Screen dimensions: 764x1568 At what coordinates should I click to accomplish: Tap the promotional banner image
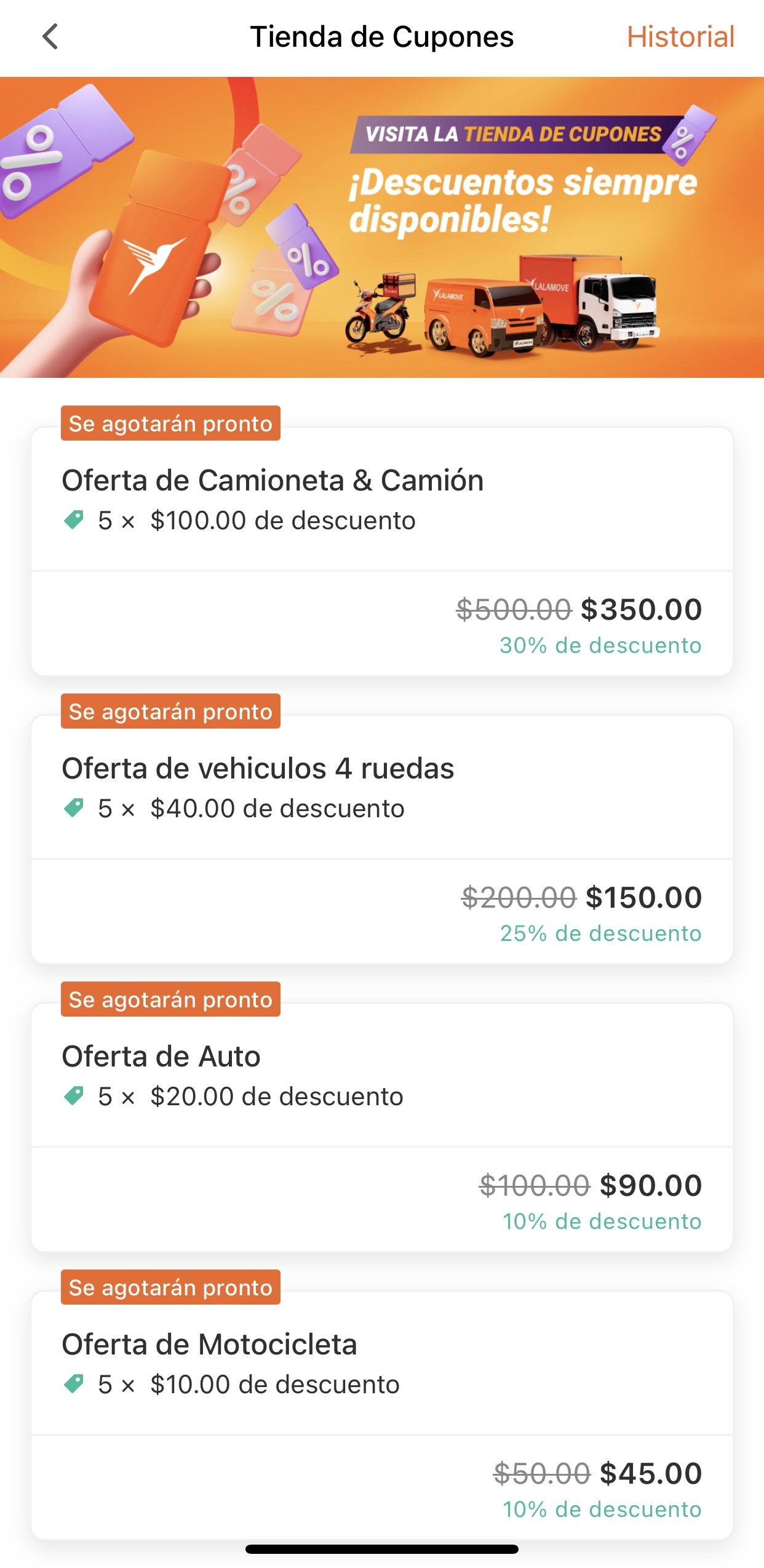pos(381,228)
